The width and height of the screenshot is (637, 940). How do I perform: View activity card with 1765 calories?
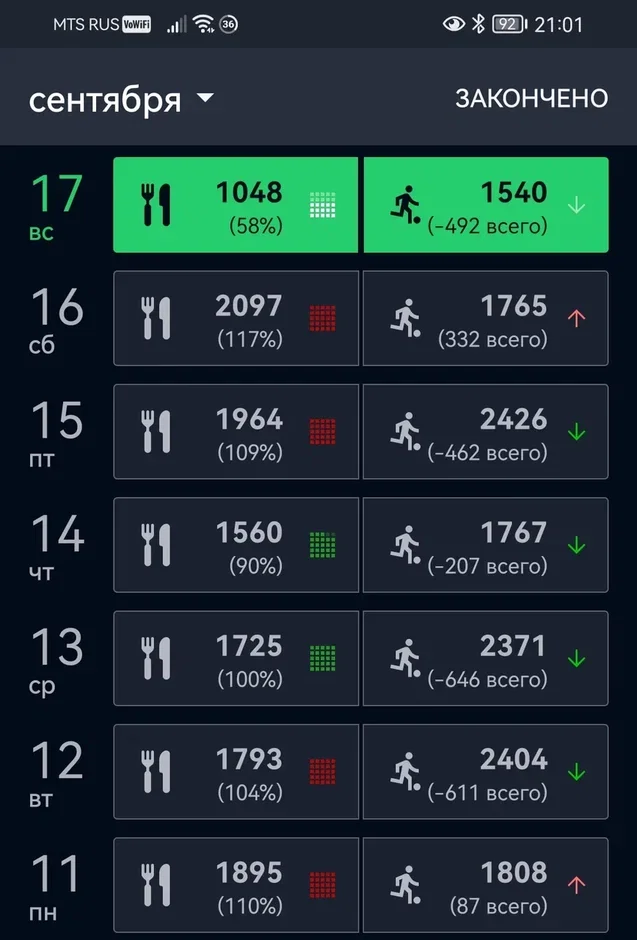pos(485,318)
